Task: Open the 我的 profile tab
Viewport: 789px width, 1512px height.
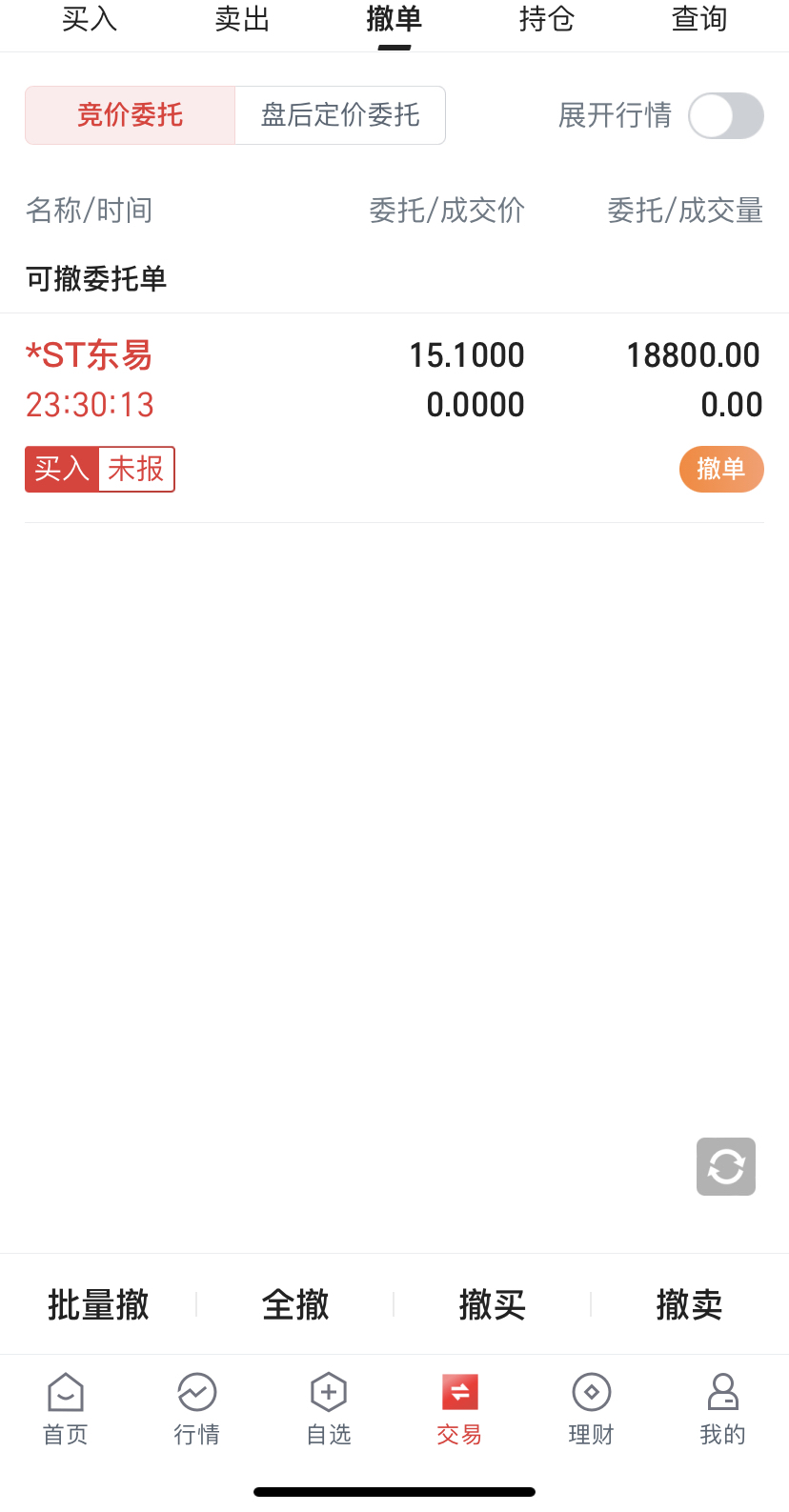Action: [x=722, y=1409]
